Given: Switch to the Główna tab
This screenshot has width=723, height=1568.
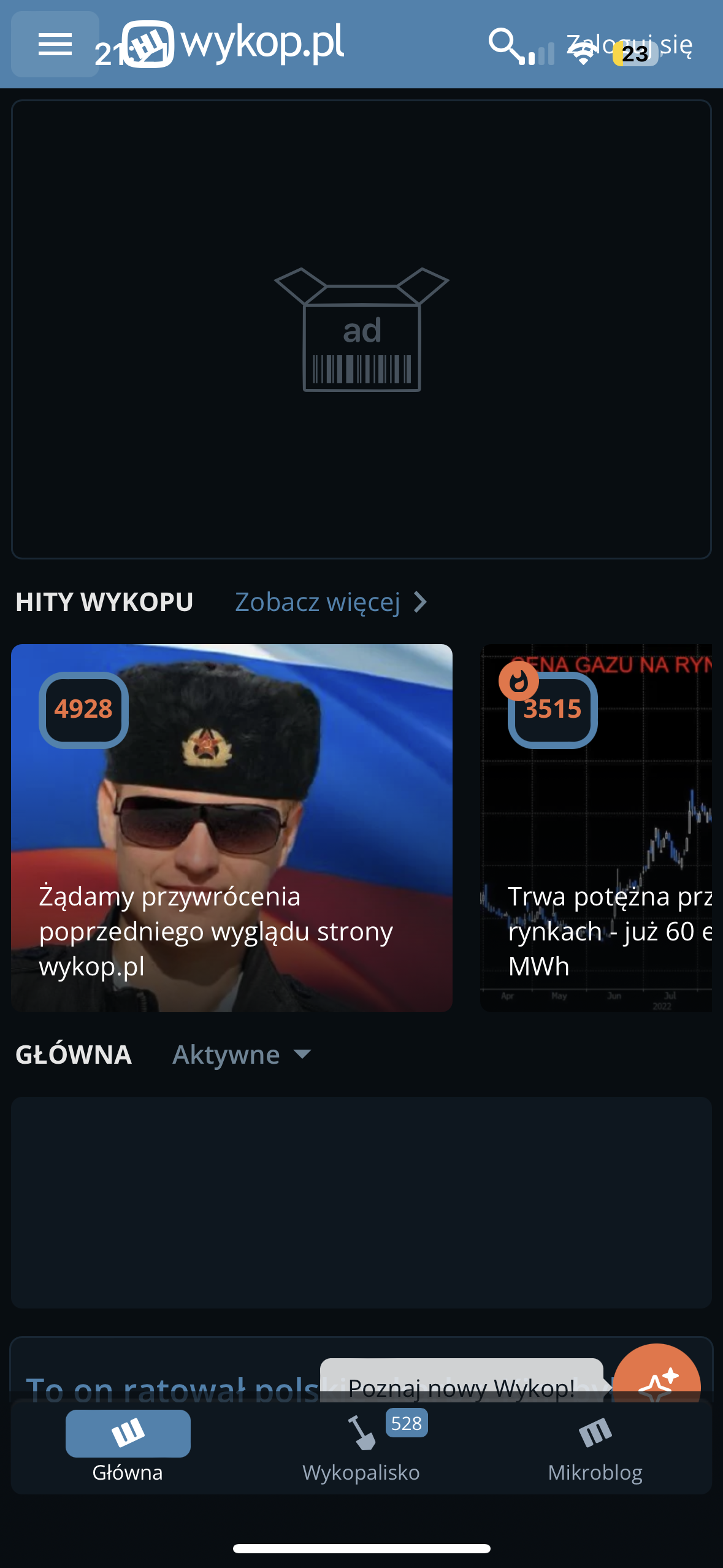Looking at the screenshot, I should point(128,1447).
